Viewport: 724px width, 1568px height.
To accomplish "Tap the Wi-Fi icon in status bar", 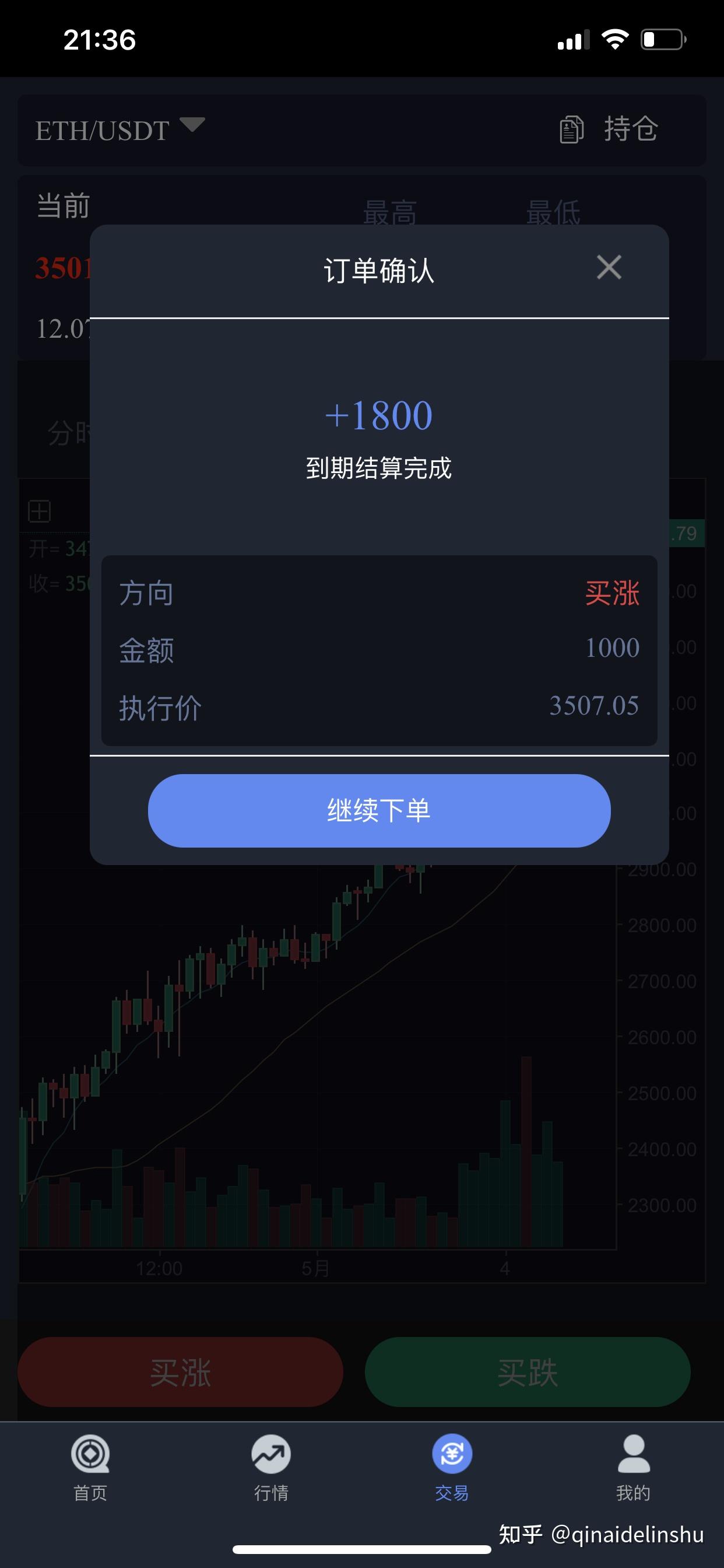I will (616, 38).
